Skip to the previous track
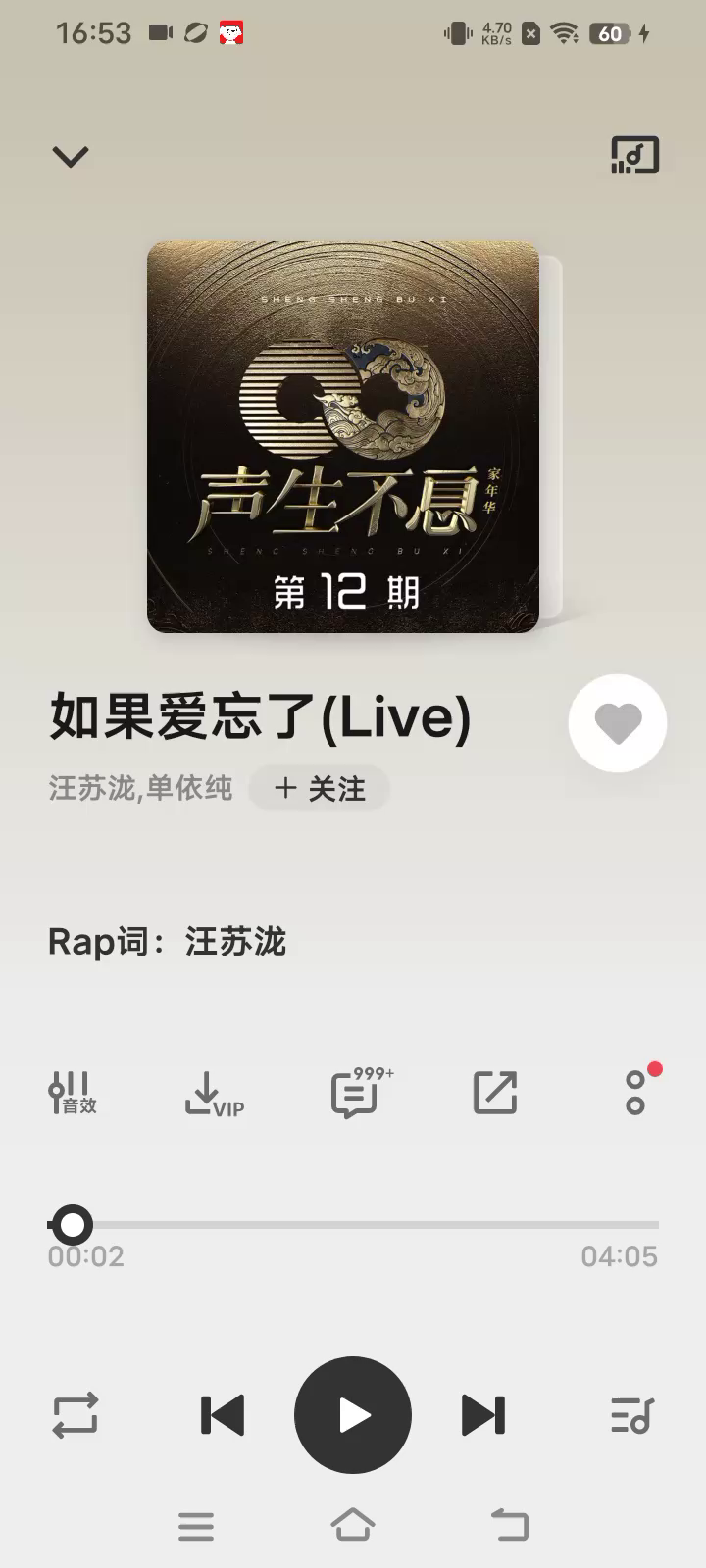 [x=223, y=1415]
